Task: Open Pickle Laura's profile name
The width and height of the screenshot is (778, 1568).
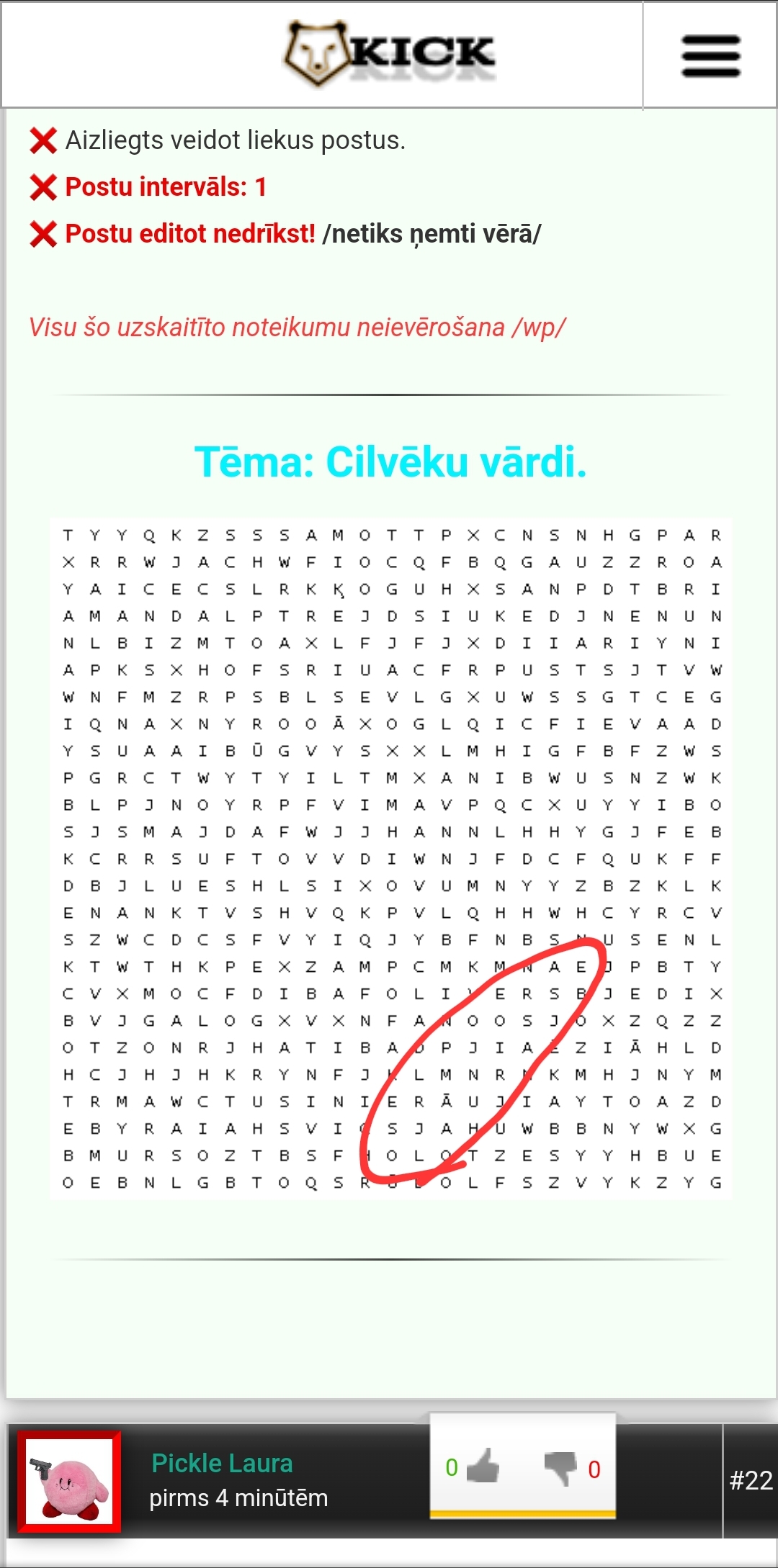Action: pos(222,1464)
